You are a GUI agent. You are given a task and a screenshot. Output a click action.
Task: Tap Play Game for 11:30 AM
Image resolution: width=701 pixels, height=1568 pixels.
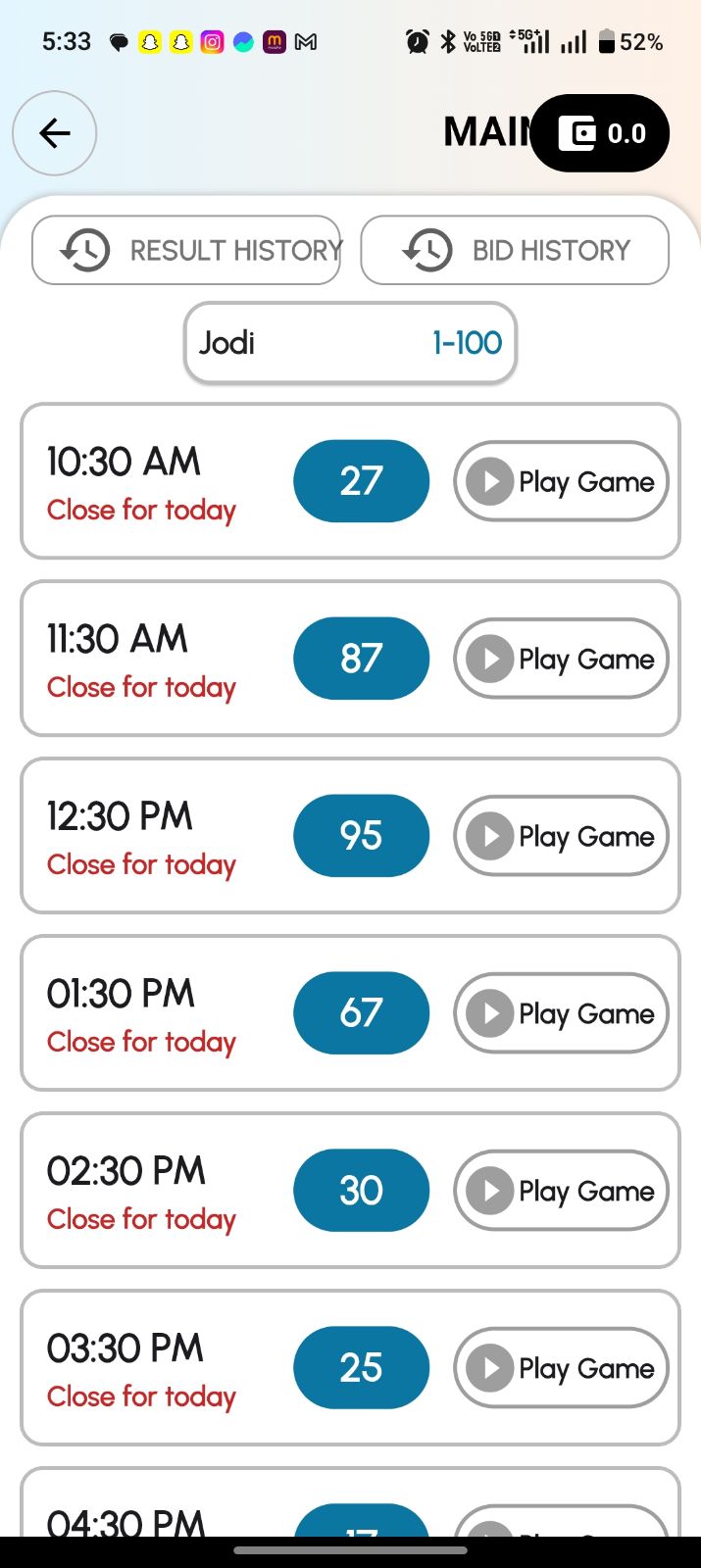pos(561,659)
